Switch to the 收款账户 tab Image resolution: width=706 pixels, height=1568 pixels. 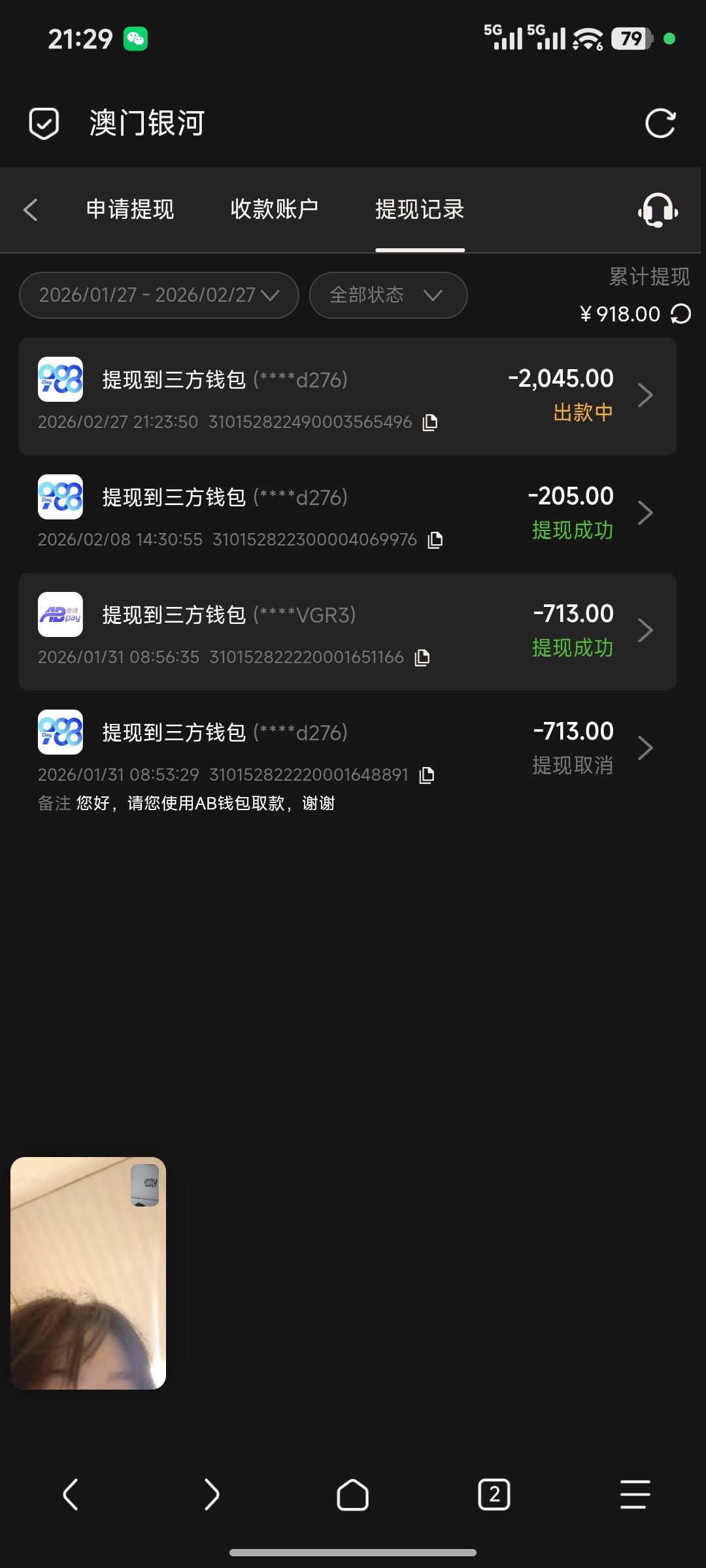(x=275, y=210)
